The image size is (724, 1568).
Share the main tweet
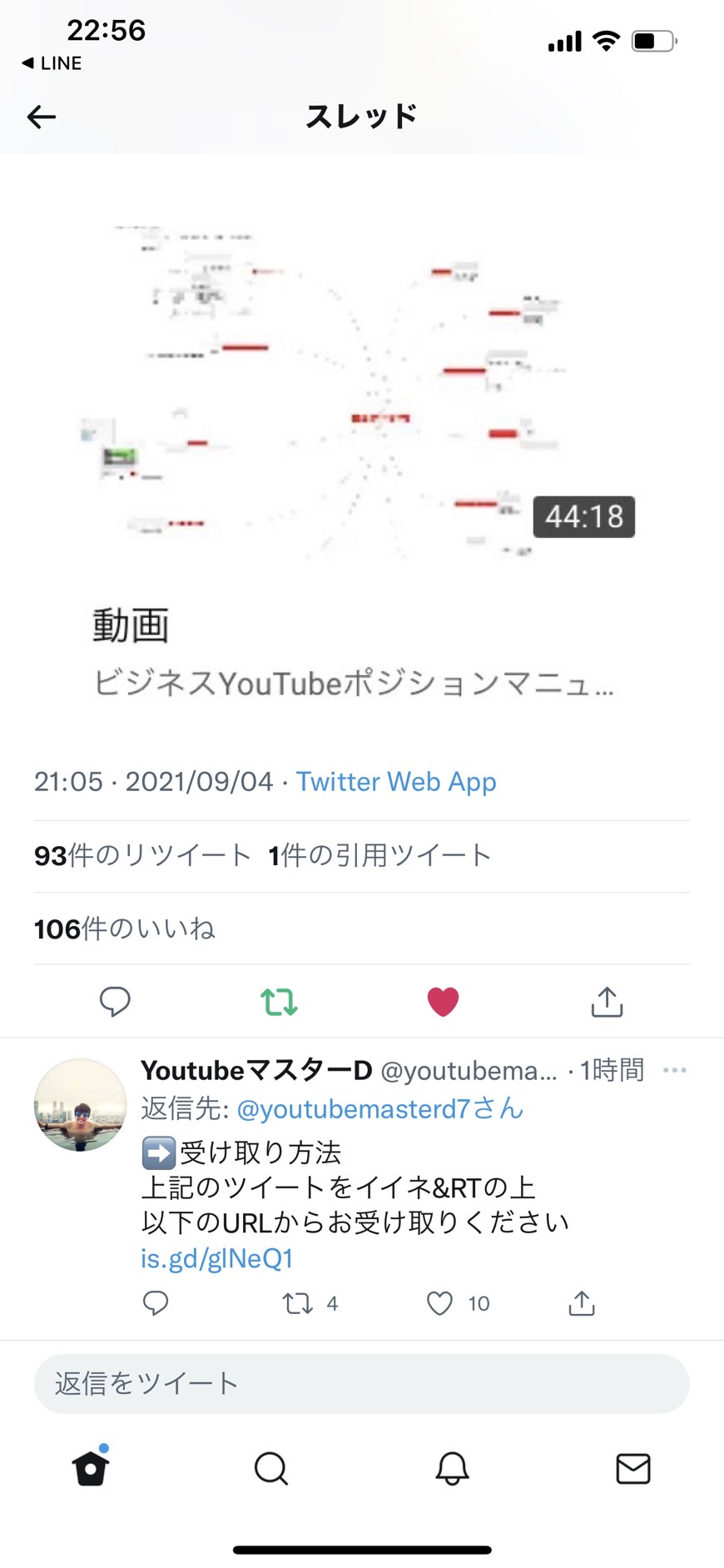(x=607, y=1002)
